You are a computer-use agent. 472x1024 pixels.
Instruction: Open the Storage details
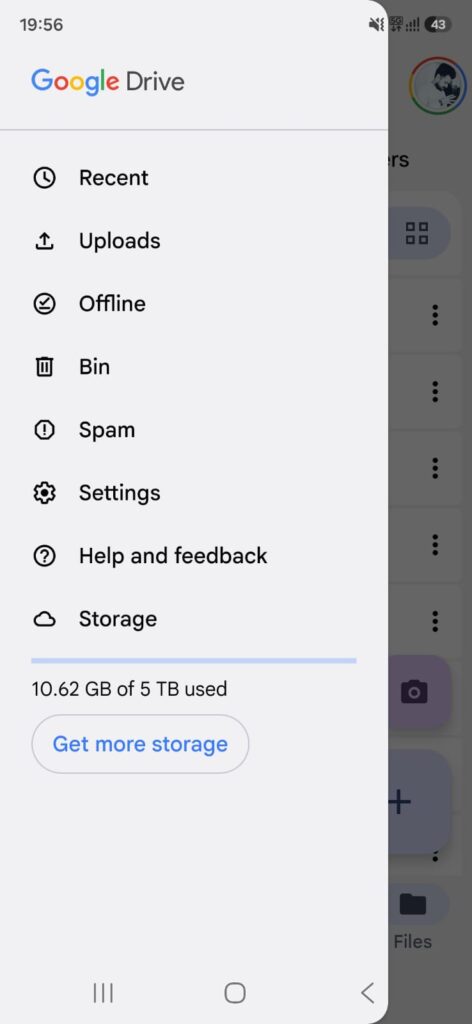194,619
